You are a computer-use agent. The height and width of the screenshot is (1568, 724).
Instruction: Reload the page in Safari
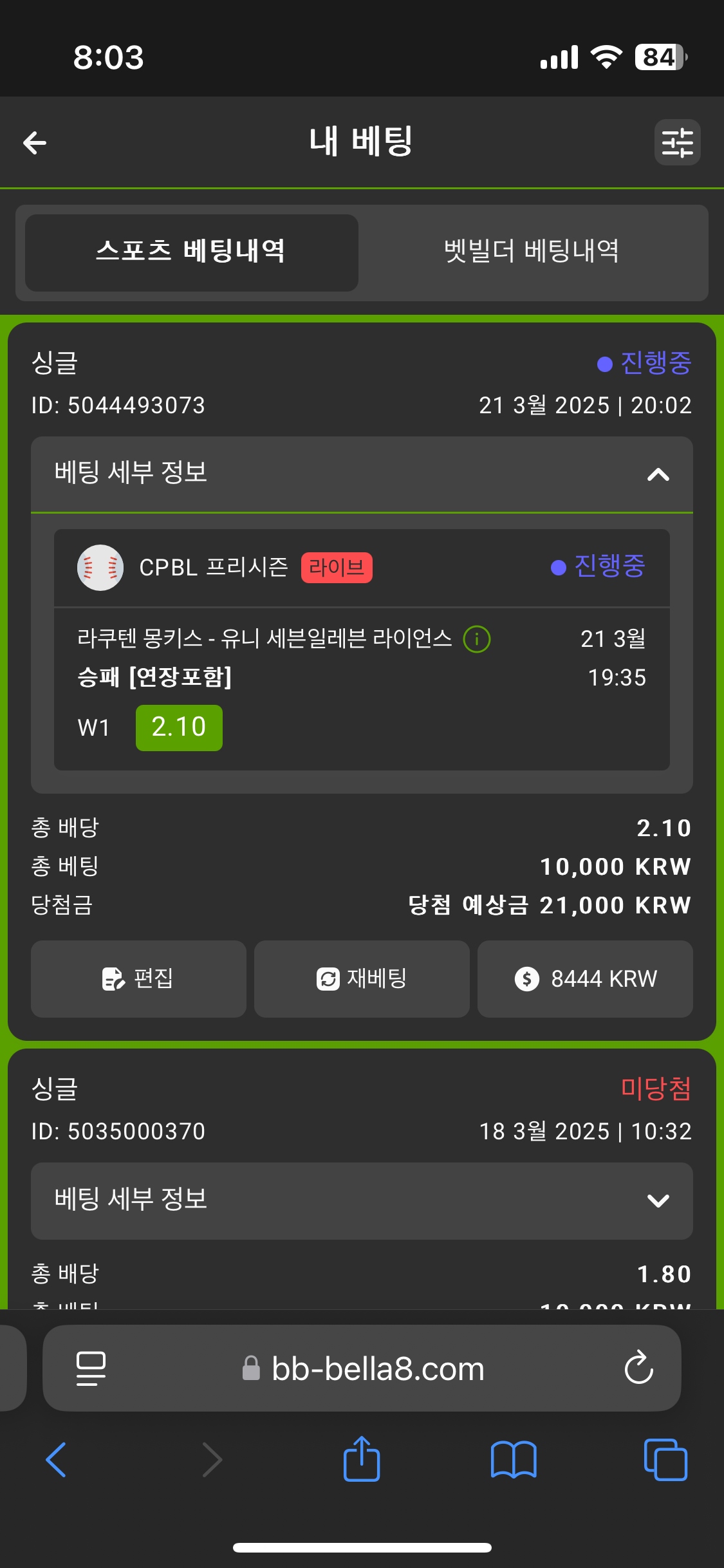click(x=638, y=1368)
